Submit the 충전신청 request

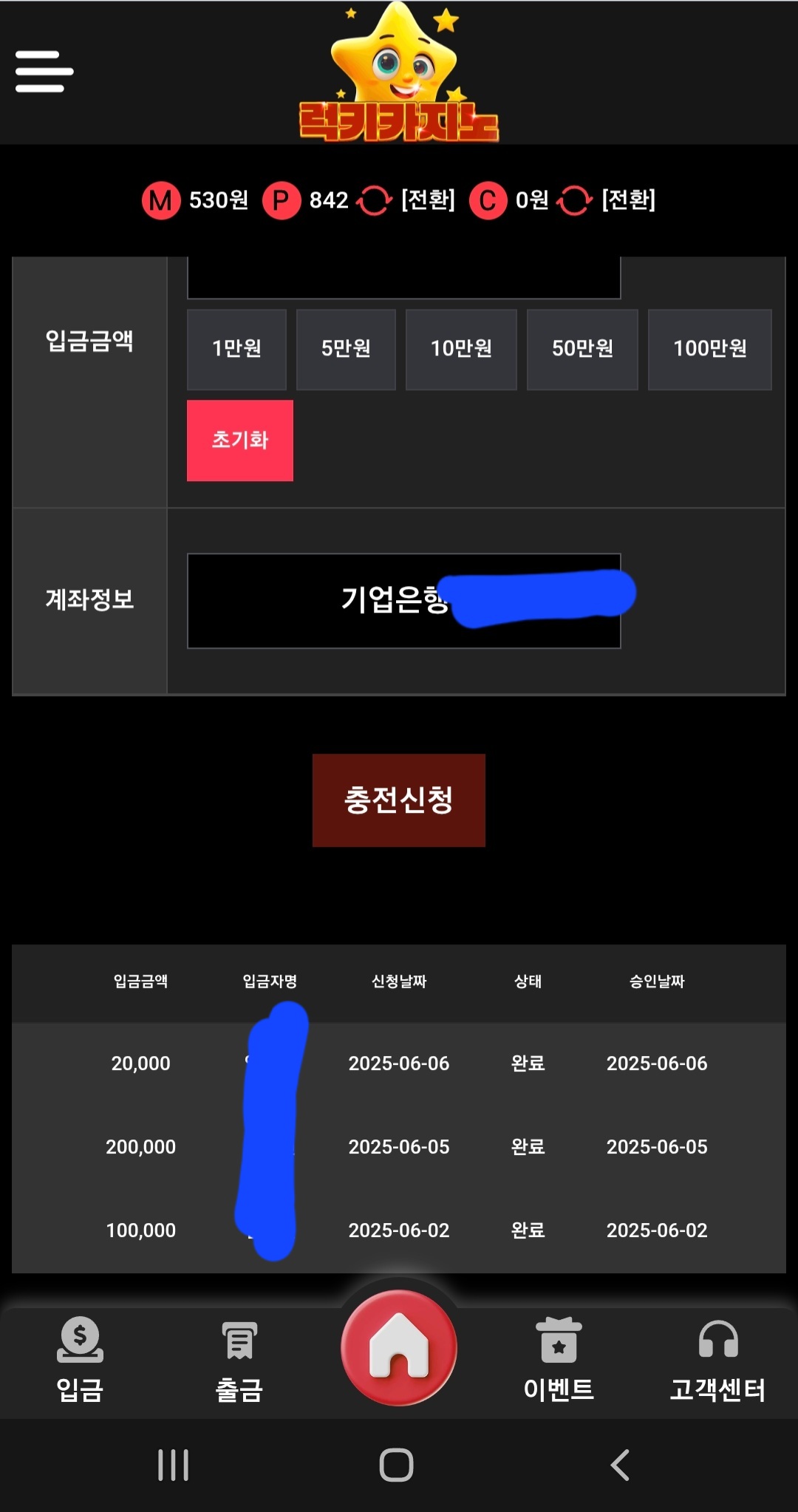[399, 800]
